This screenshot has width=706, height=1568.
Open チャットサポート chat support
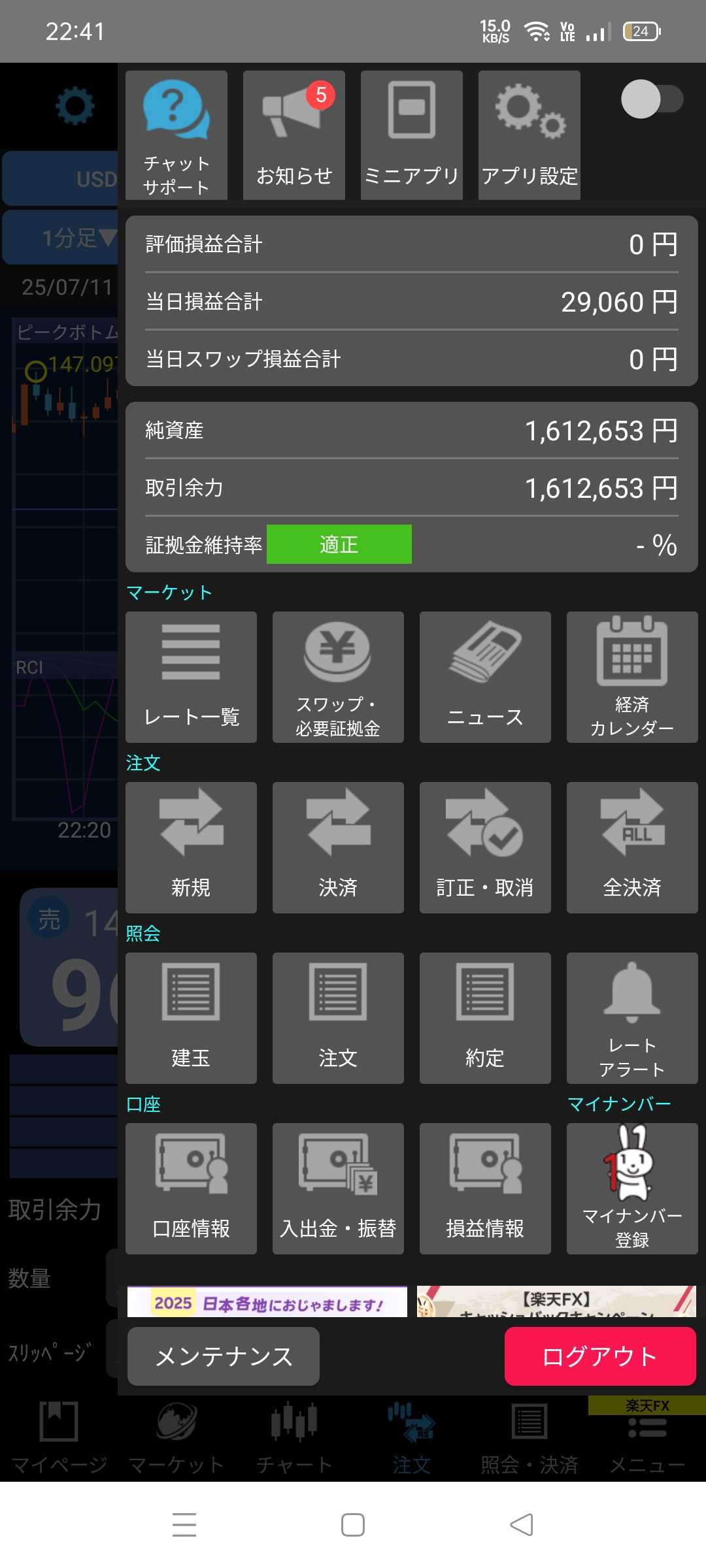pyautogui.click(x=176, y=135)
